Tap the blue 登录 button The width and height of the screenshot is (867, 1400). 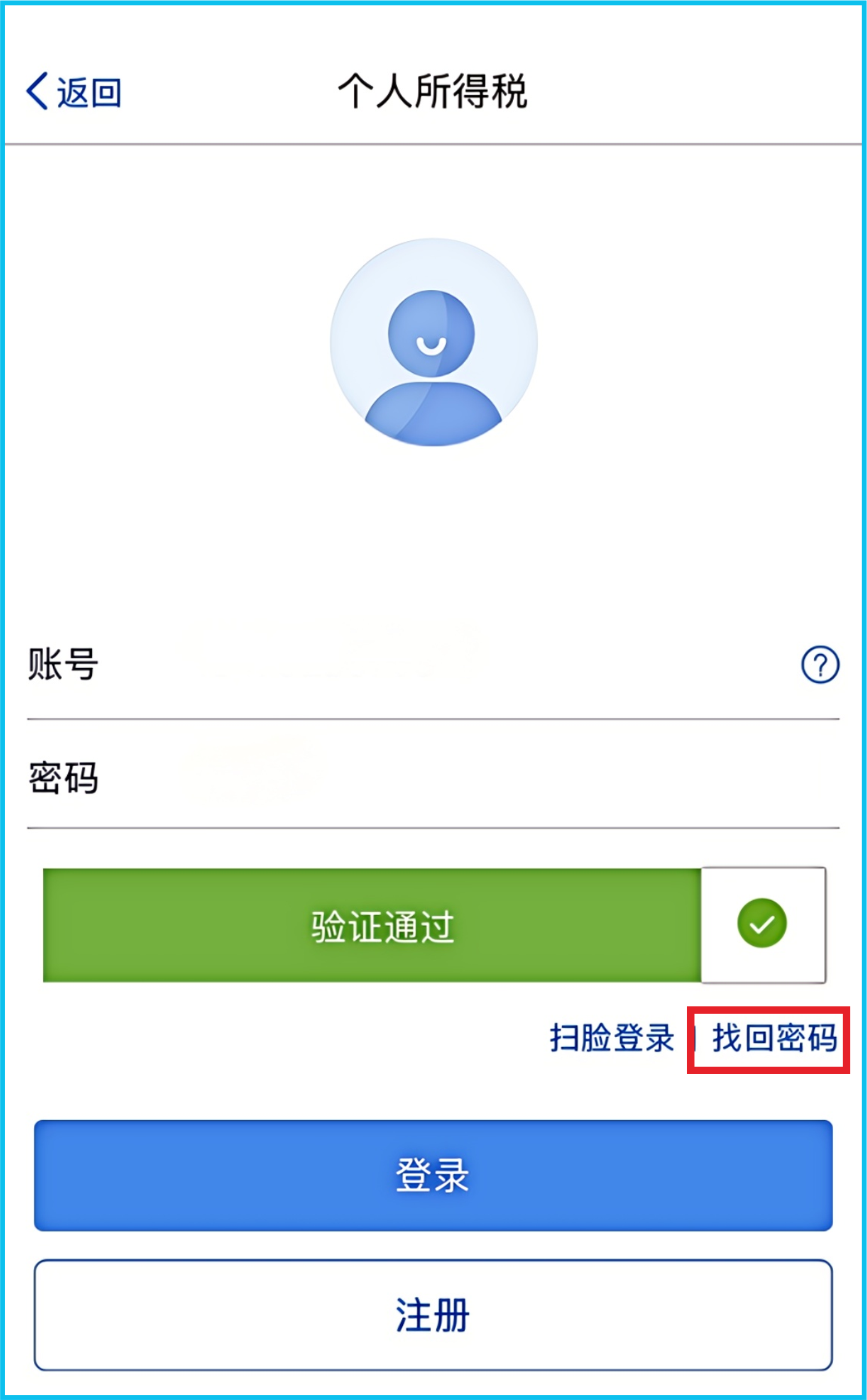click(433, 1175)
